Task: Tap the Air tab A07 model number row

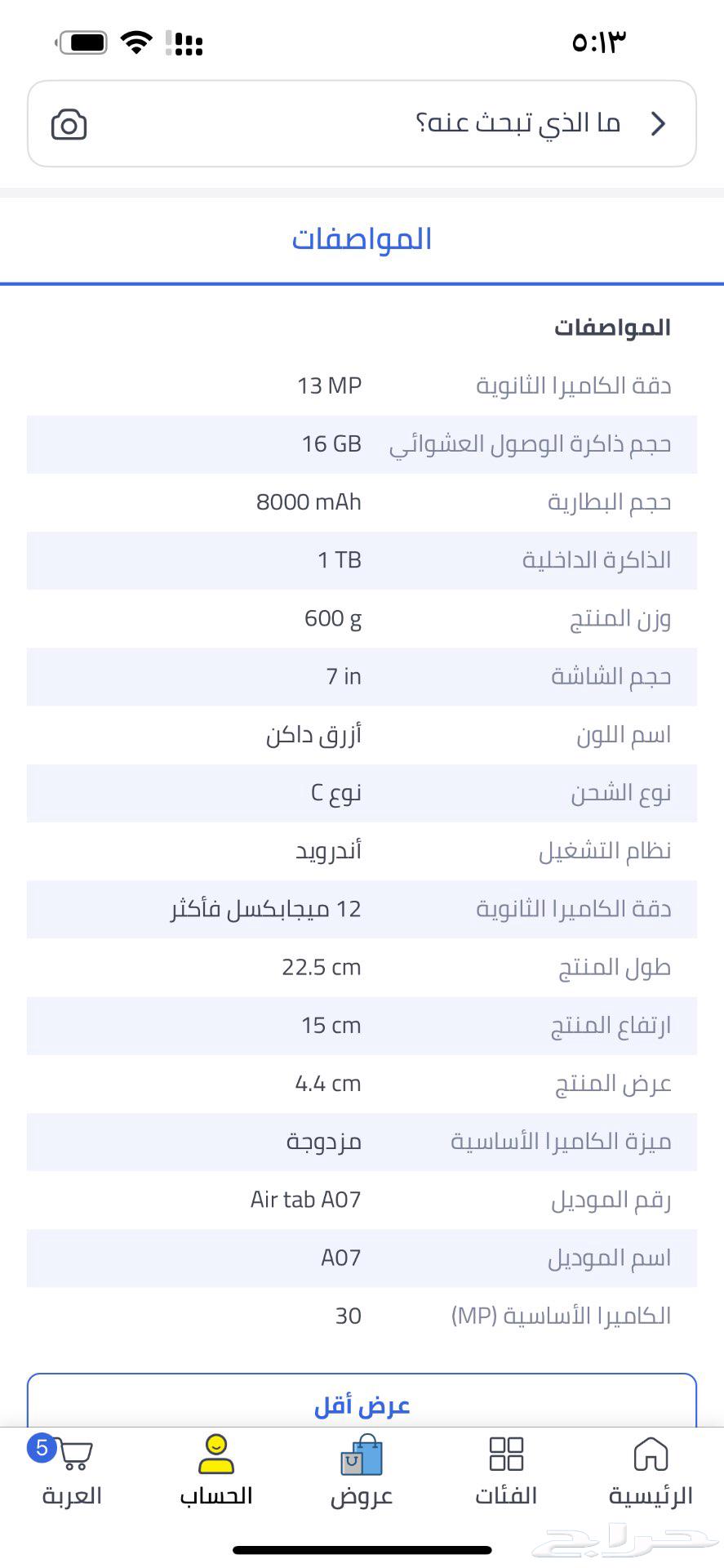Action: click(x=362, y=1199)
